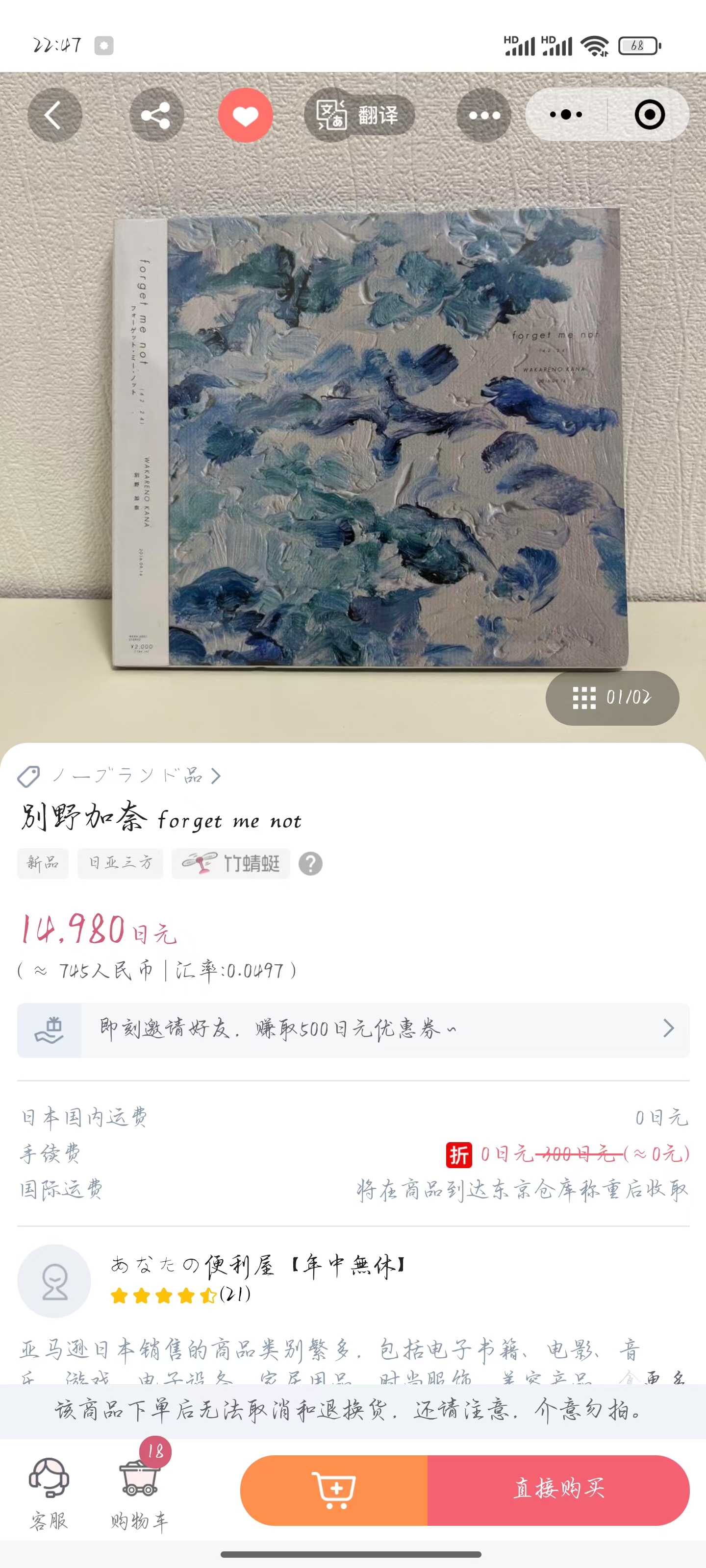Open the 购物车 shopping cart
706x1568 pixels.
(x=140, y=1491)
